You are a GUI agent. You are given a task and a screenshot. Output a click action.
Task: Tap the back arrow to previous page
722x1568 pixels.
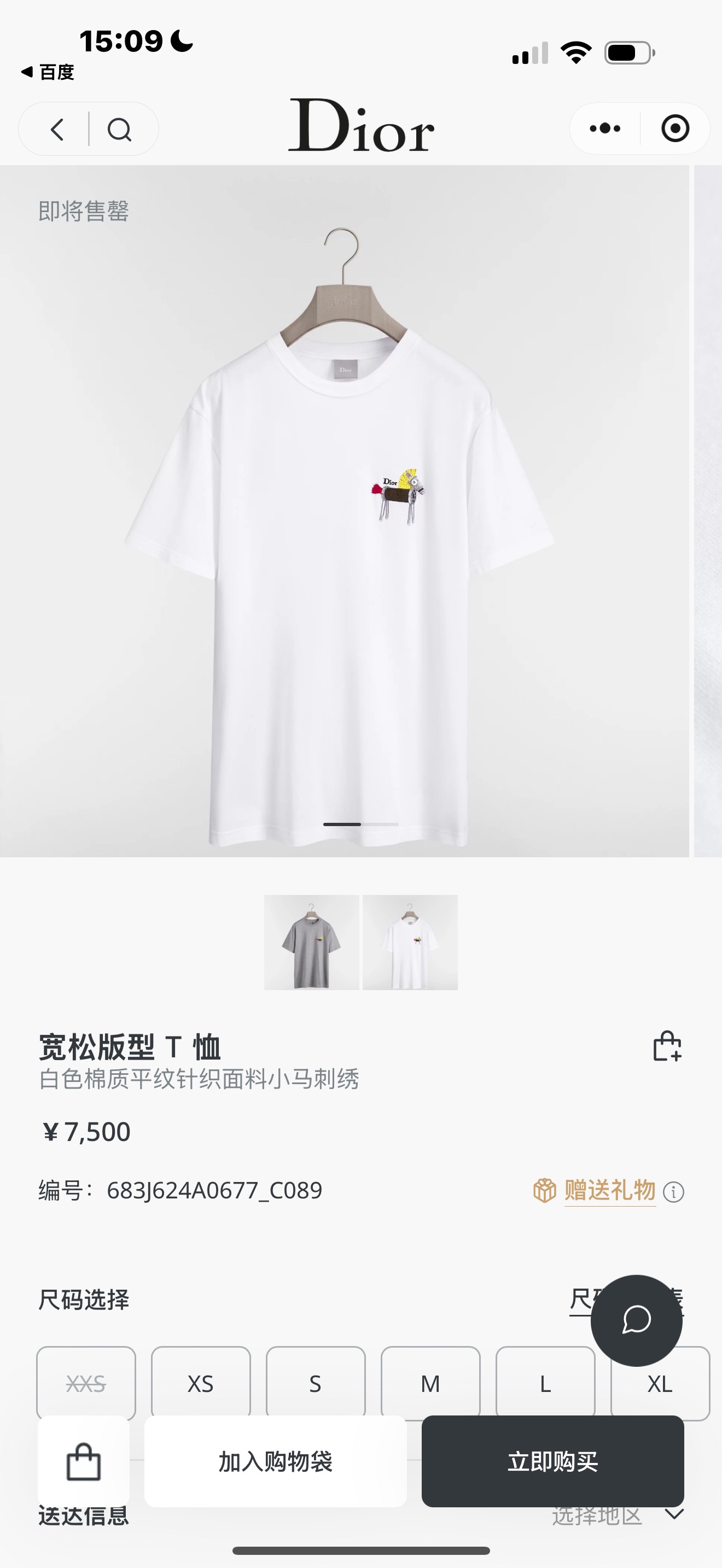(x=58, y=128)
